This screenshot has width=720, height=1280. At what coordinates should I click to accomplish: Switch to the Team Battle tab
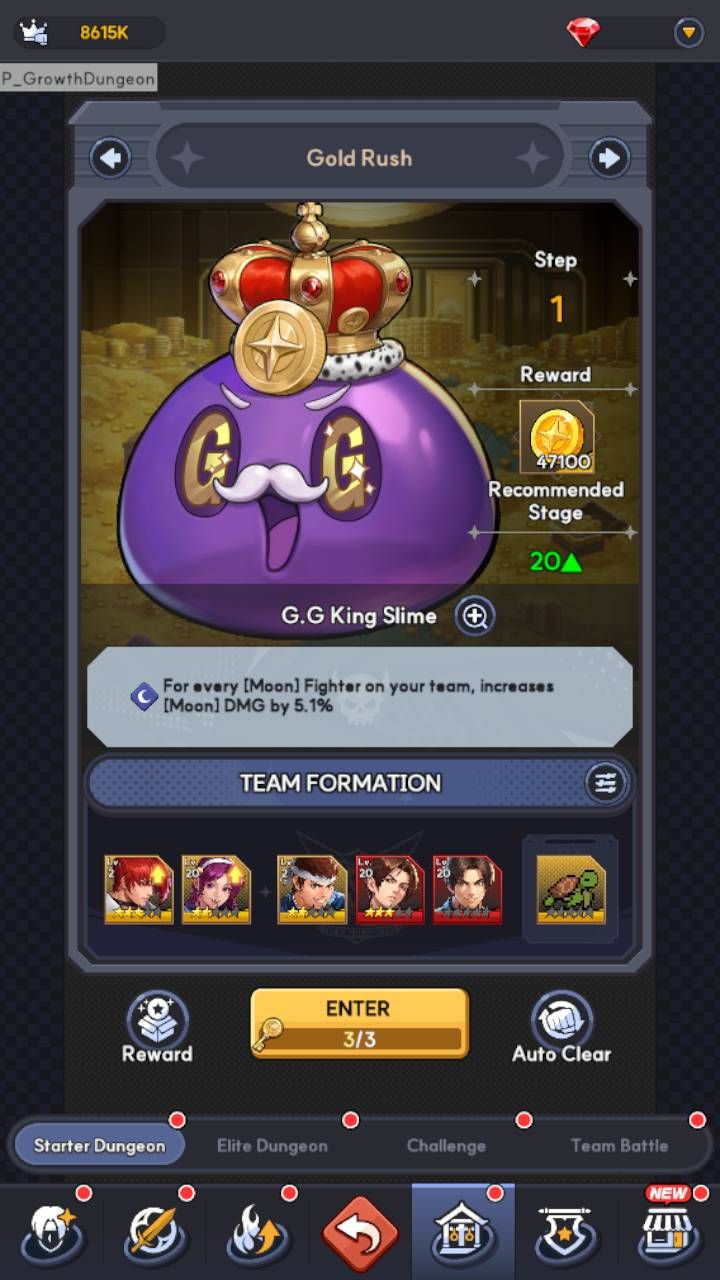coord(619,1146)
